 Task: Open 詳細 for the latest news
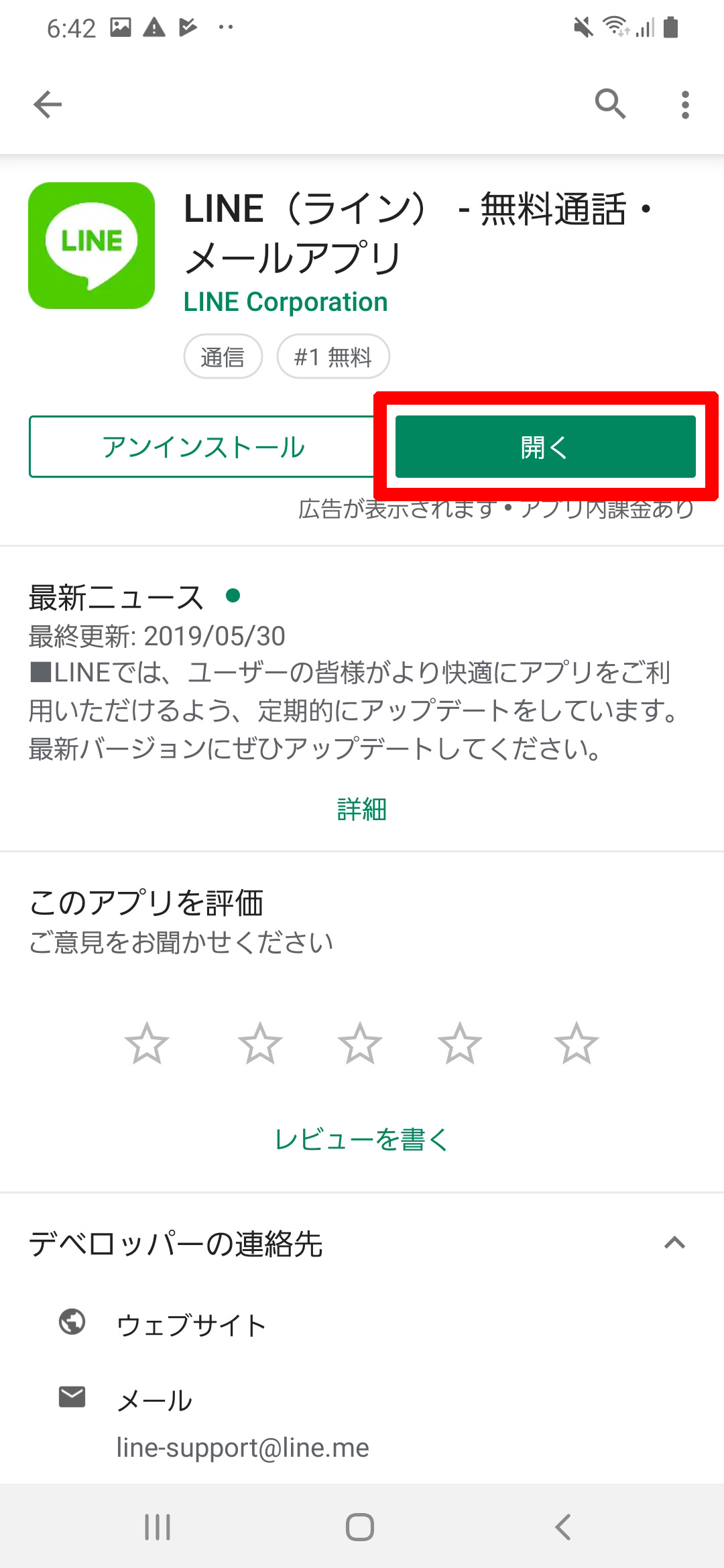pyautogui.click(x=361, y=809)
